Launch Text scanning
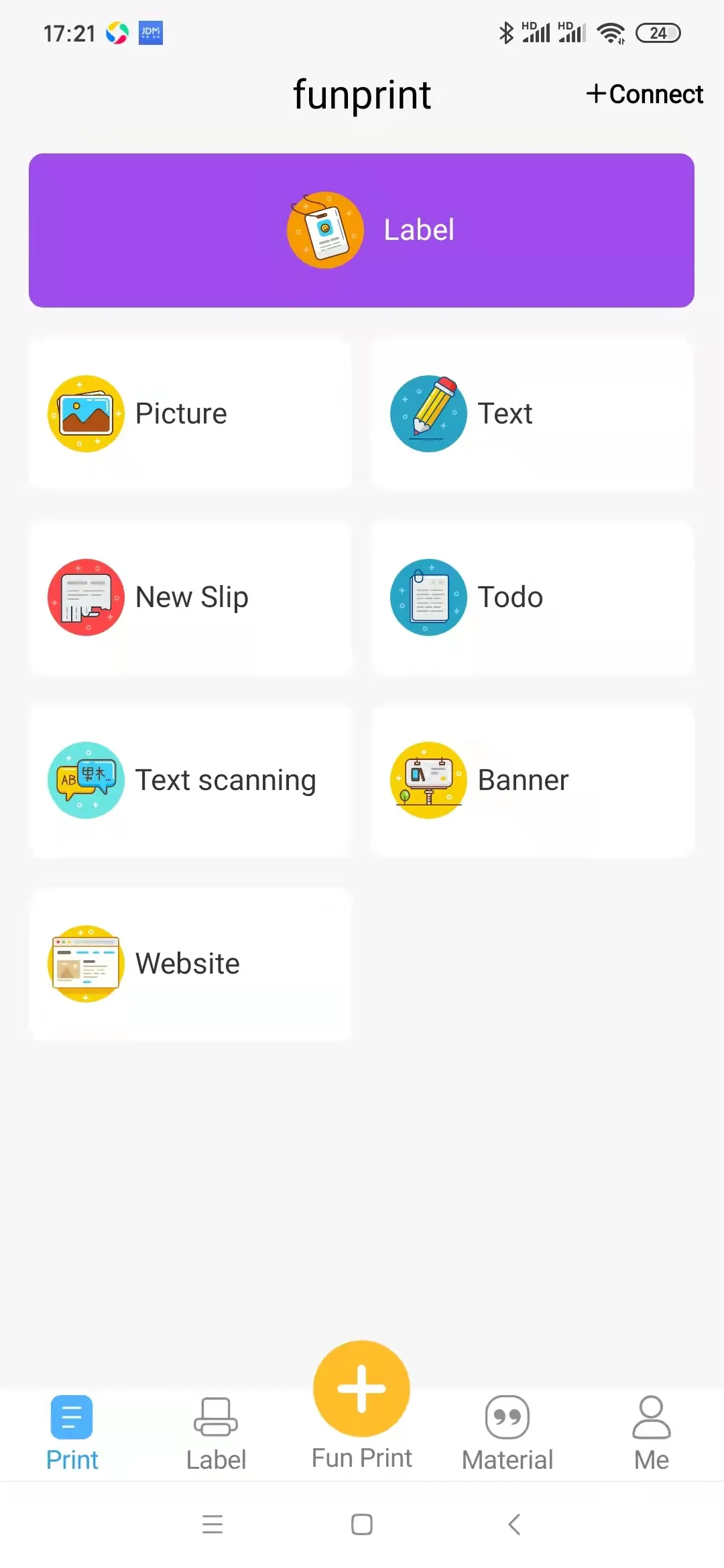Screen dimensions: 724x1568 point(190,781)
